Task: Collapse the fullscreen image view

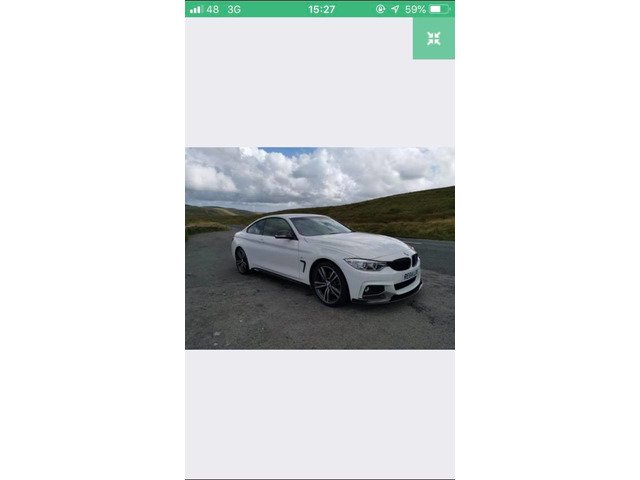Action: (433, 38)
